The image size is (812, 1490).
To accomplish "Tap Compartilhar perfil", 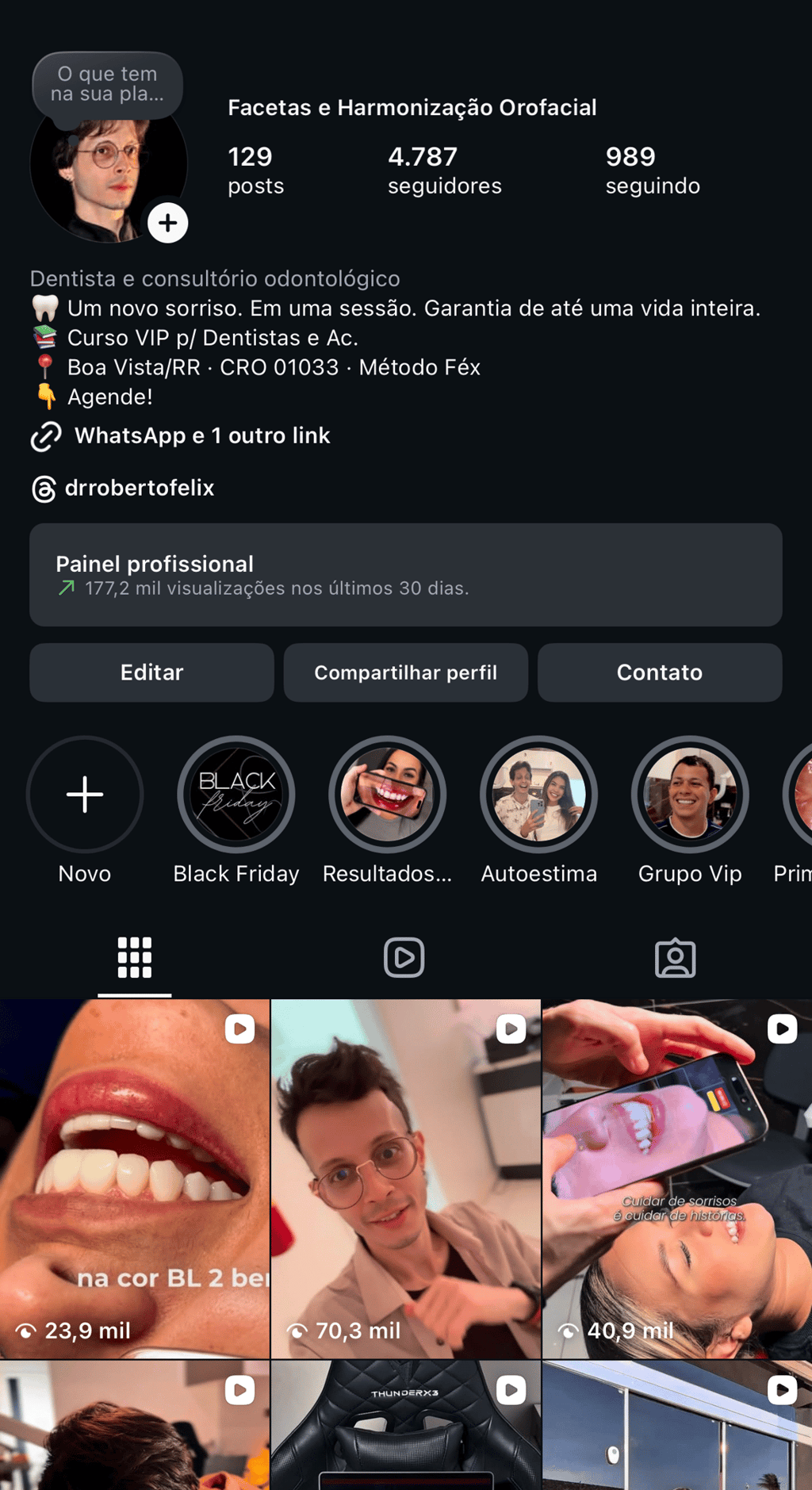I will tap(405, 672).
